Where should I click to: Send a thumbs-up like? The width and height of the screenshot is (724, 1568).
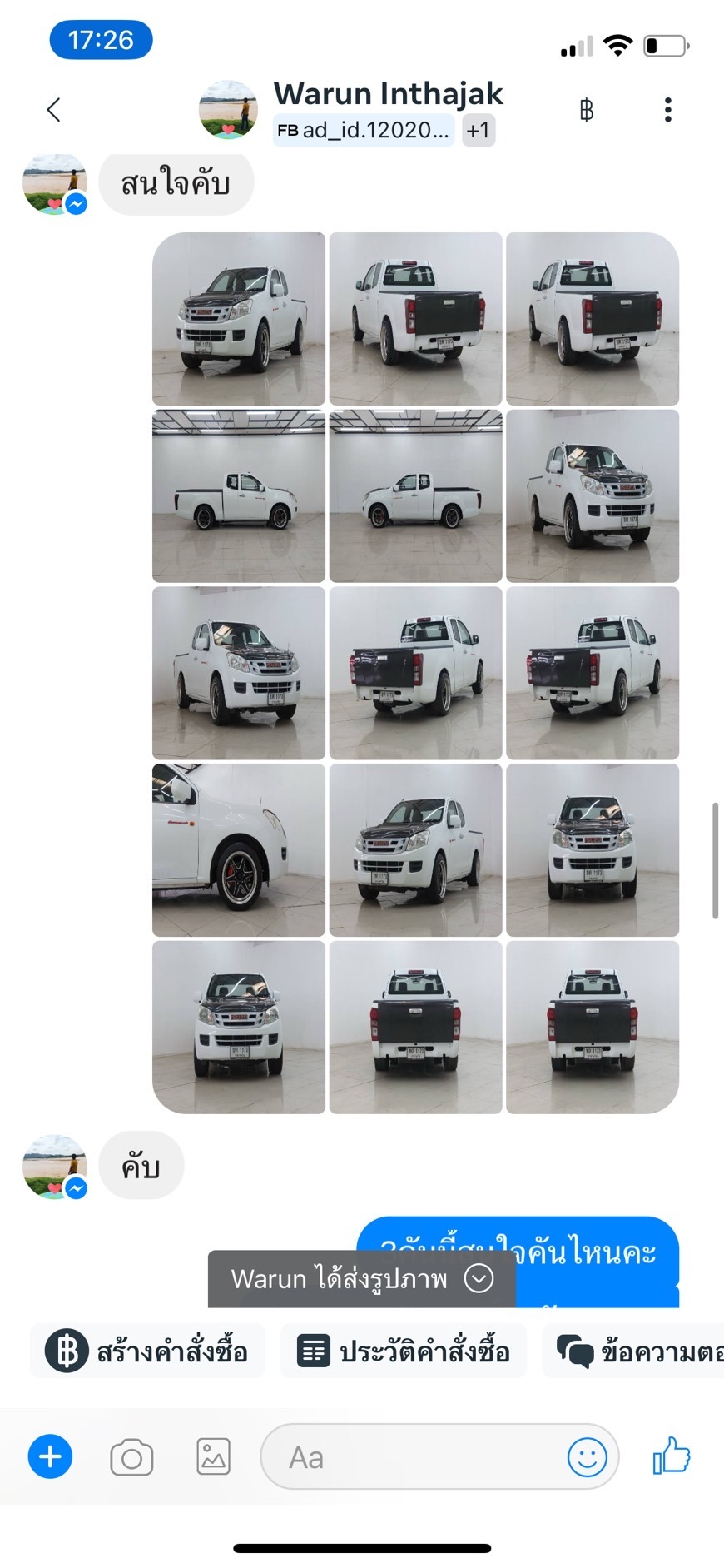672,1456
